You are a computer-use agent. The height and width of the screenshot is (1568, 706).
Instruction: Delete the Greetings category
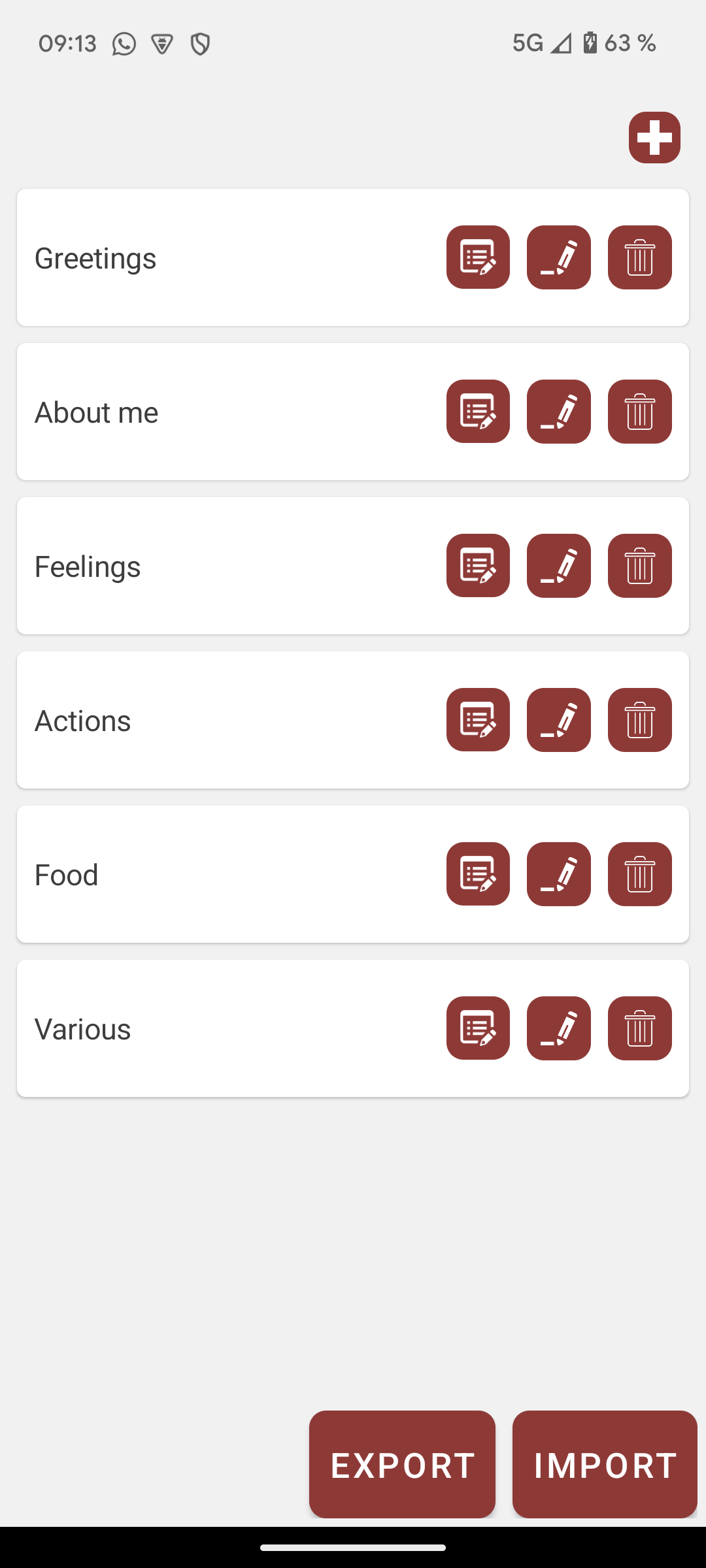[639, 257]
